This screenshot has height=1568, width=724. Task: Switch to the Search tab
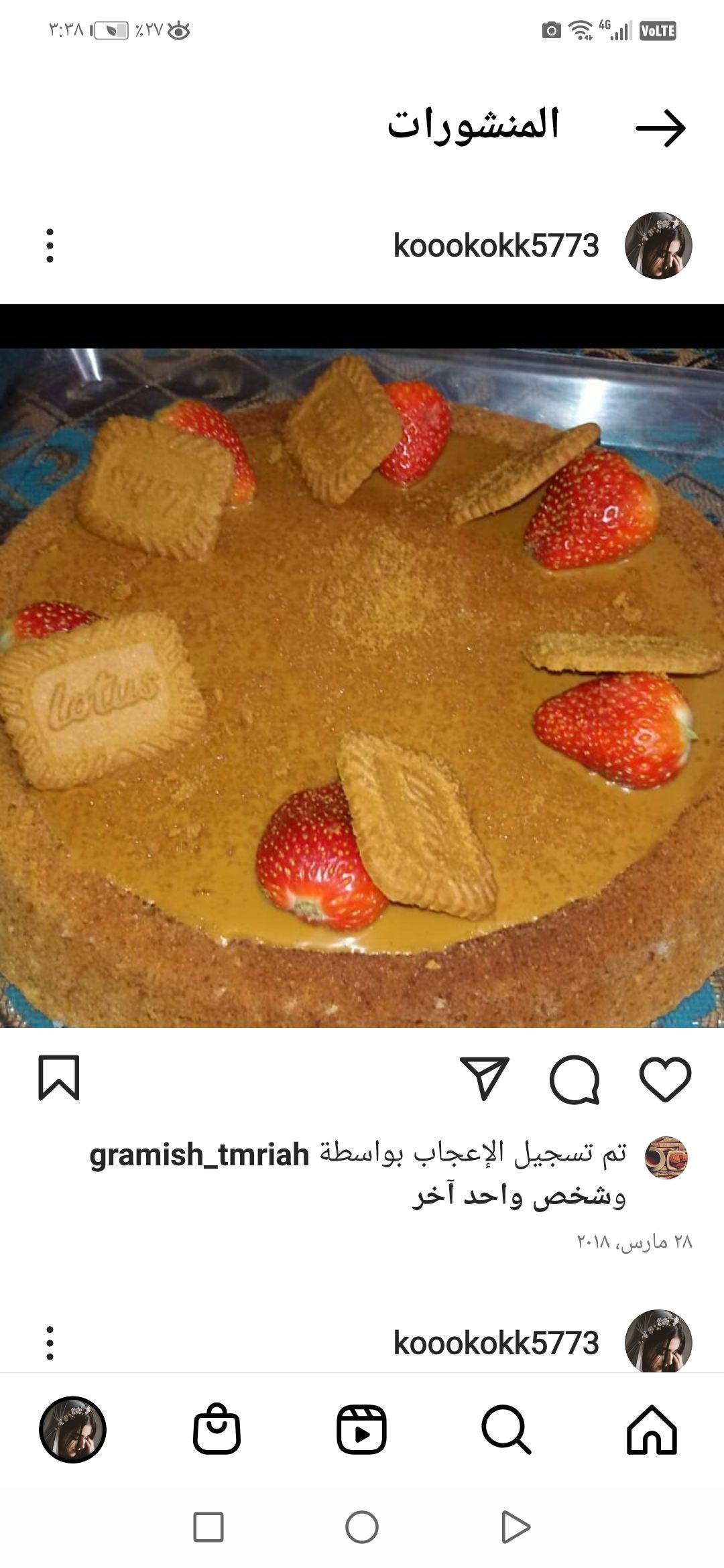click(506, 1430)
